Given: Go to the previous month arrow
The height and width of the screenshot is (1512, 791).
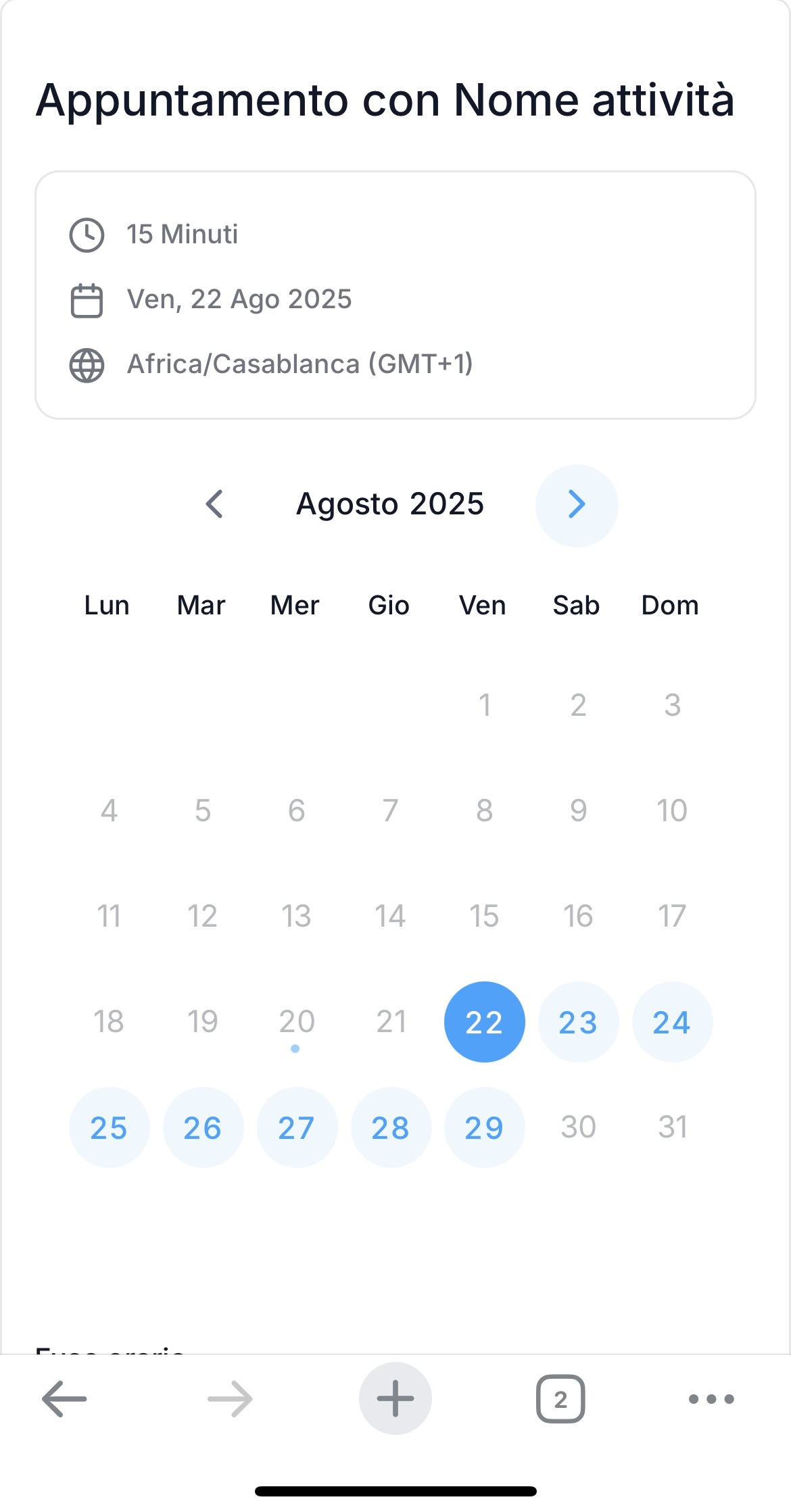Looking at the screenshot, I should (214, 504).
